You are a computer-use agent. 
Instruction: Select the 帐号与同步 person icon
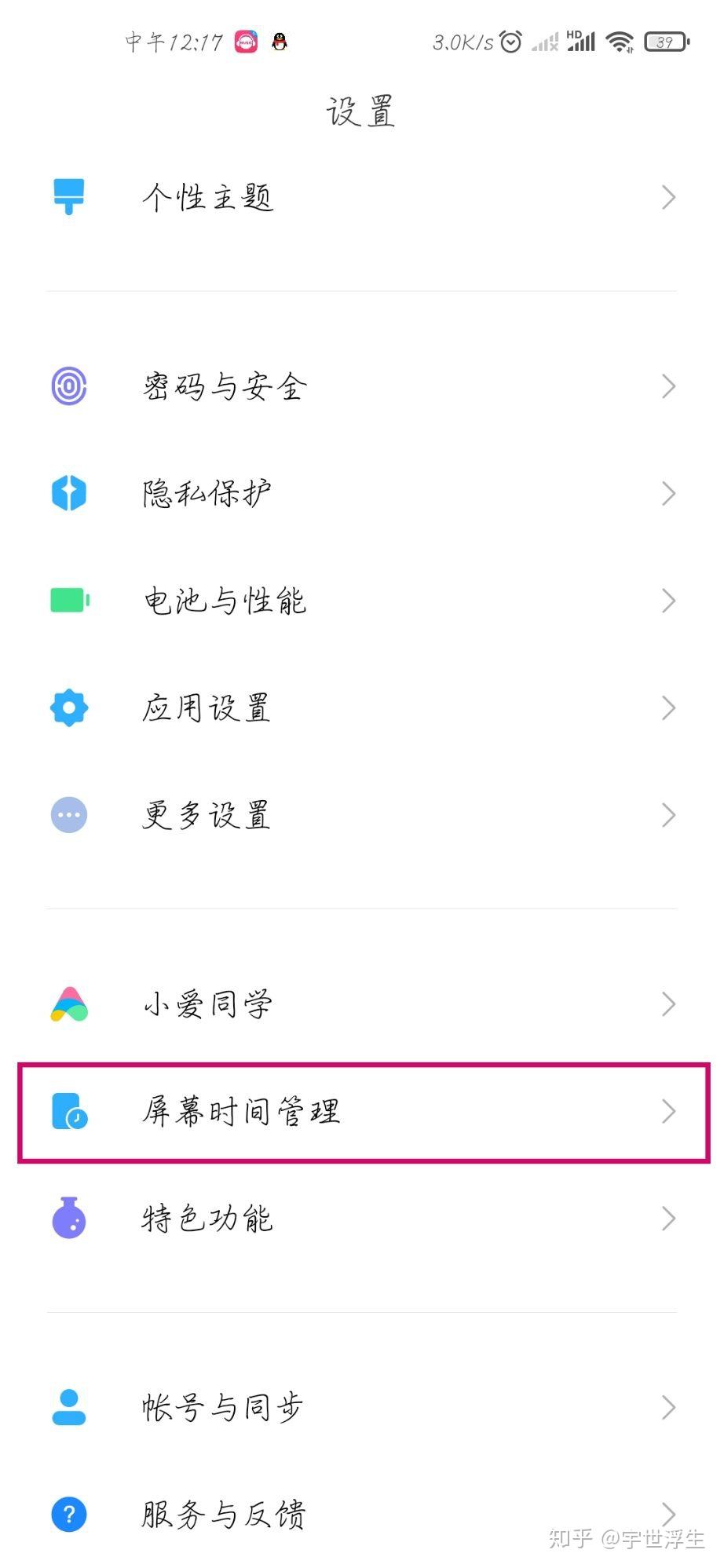pyautogui.click(x=68, y=1406)
